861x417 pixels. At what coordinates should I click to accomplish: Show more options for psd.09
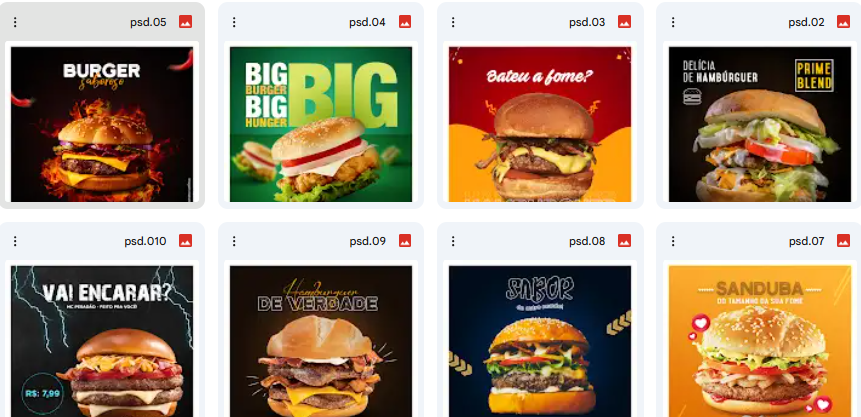[x=234, y=241]
